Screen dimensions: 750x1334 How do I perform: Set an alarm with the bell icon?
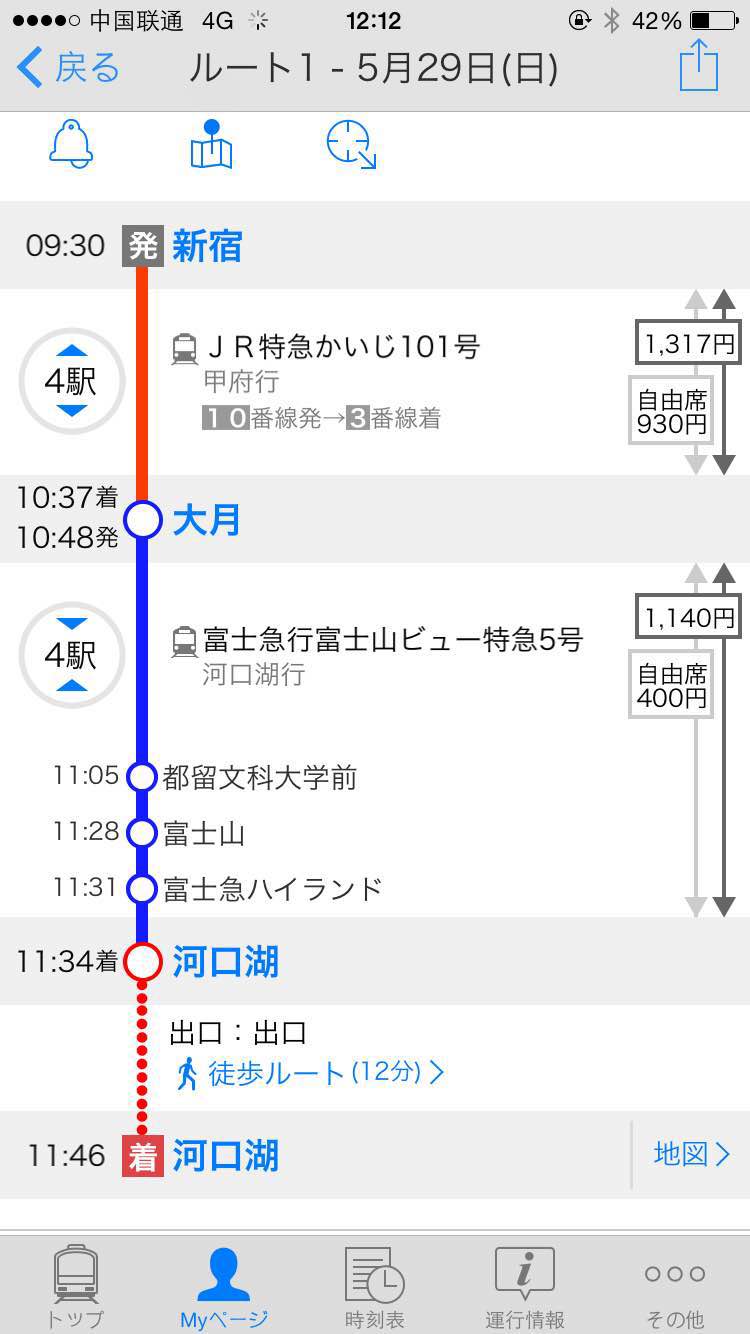[71, 145]
